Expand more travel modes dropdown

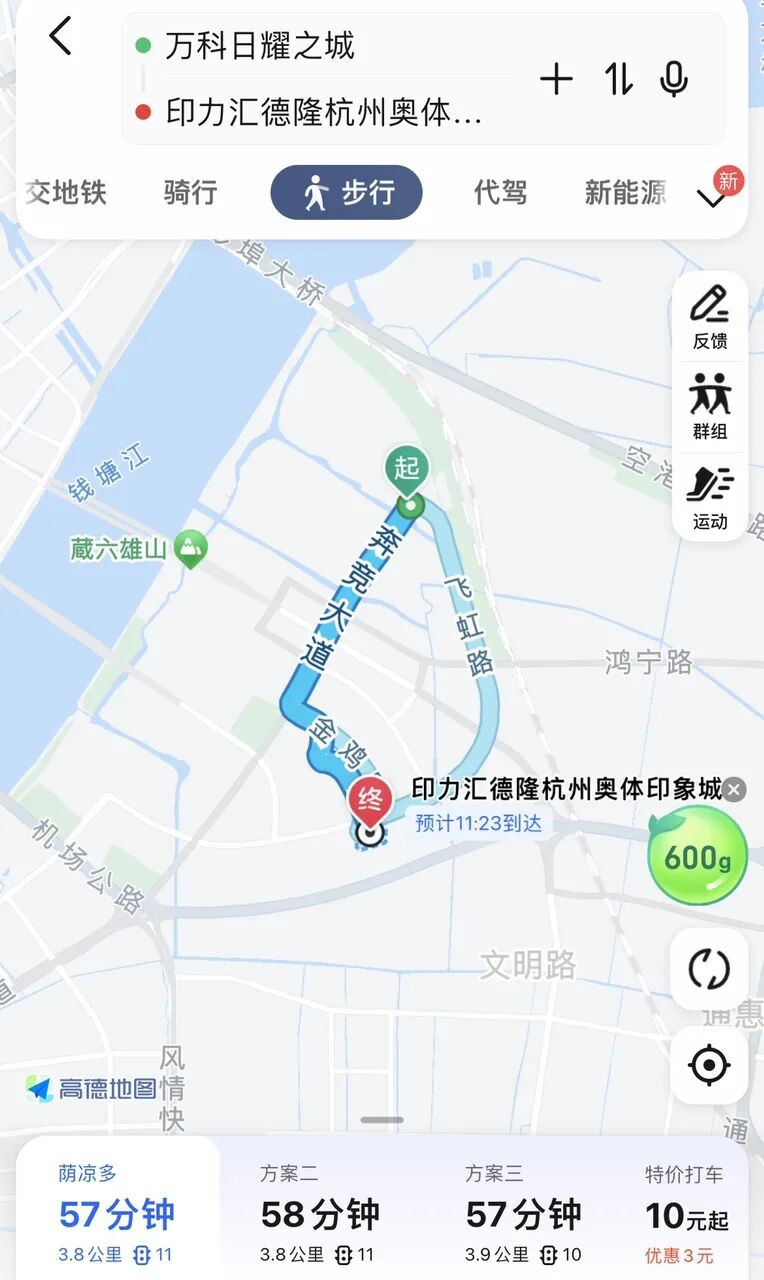pyautogui.click(x=712, y=199)
